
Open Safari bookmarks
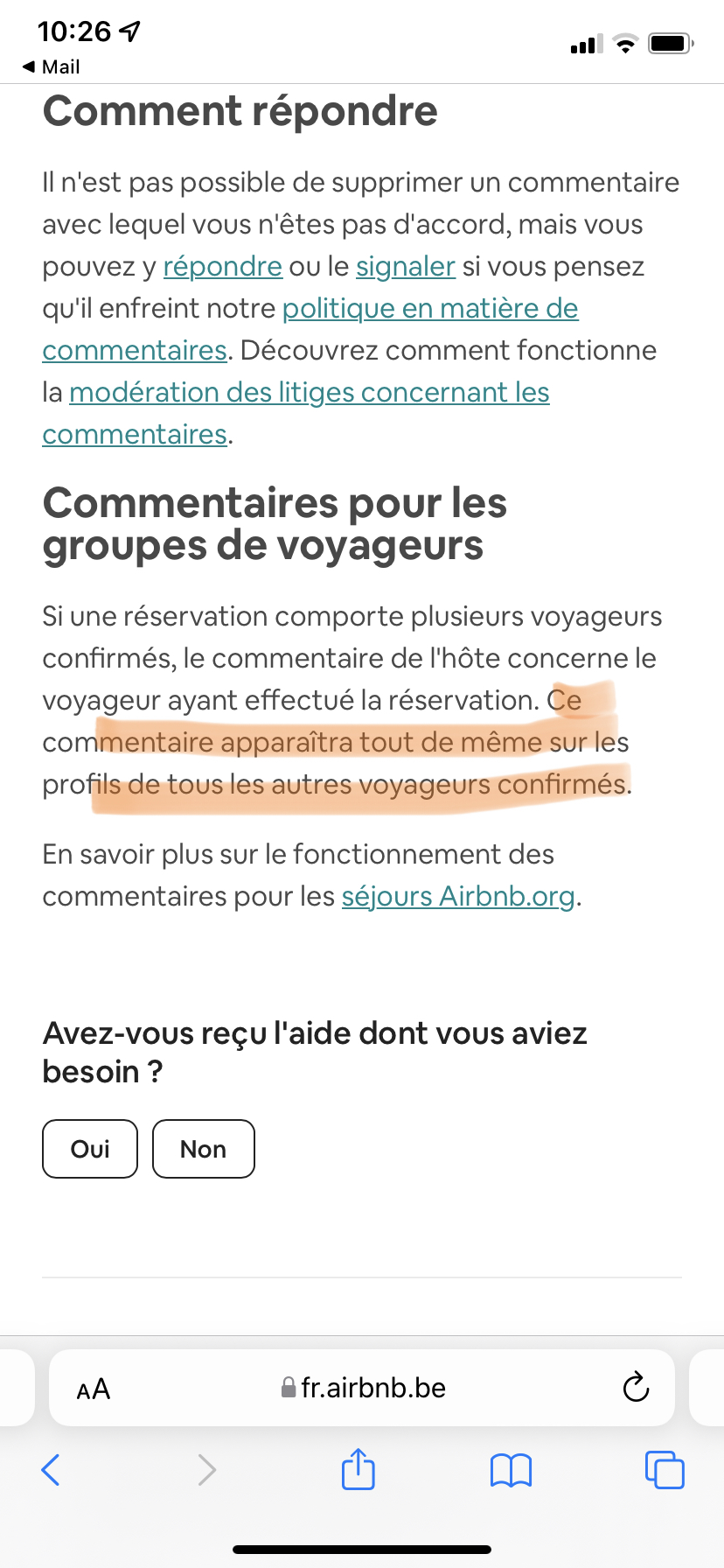coord(511,1470)
